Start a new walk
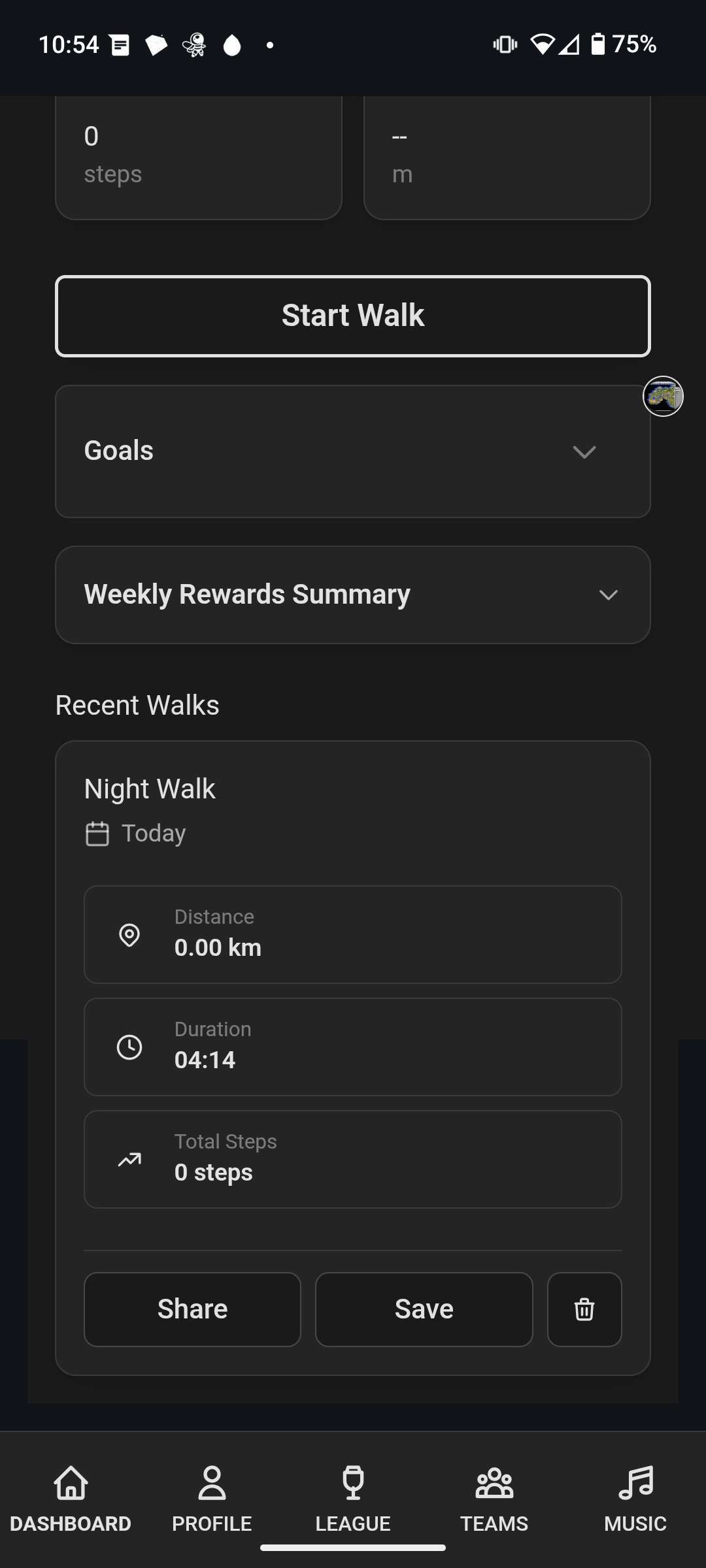706x1568 pixels. 353,316
